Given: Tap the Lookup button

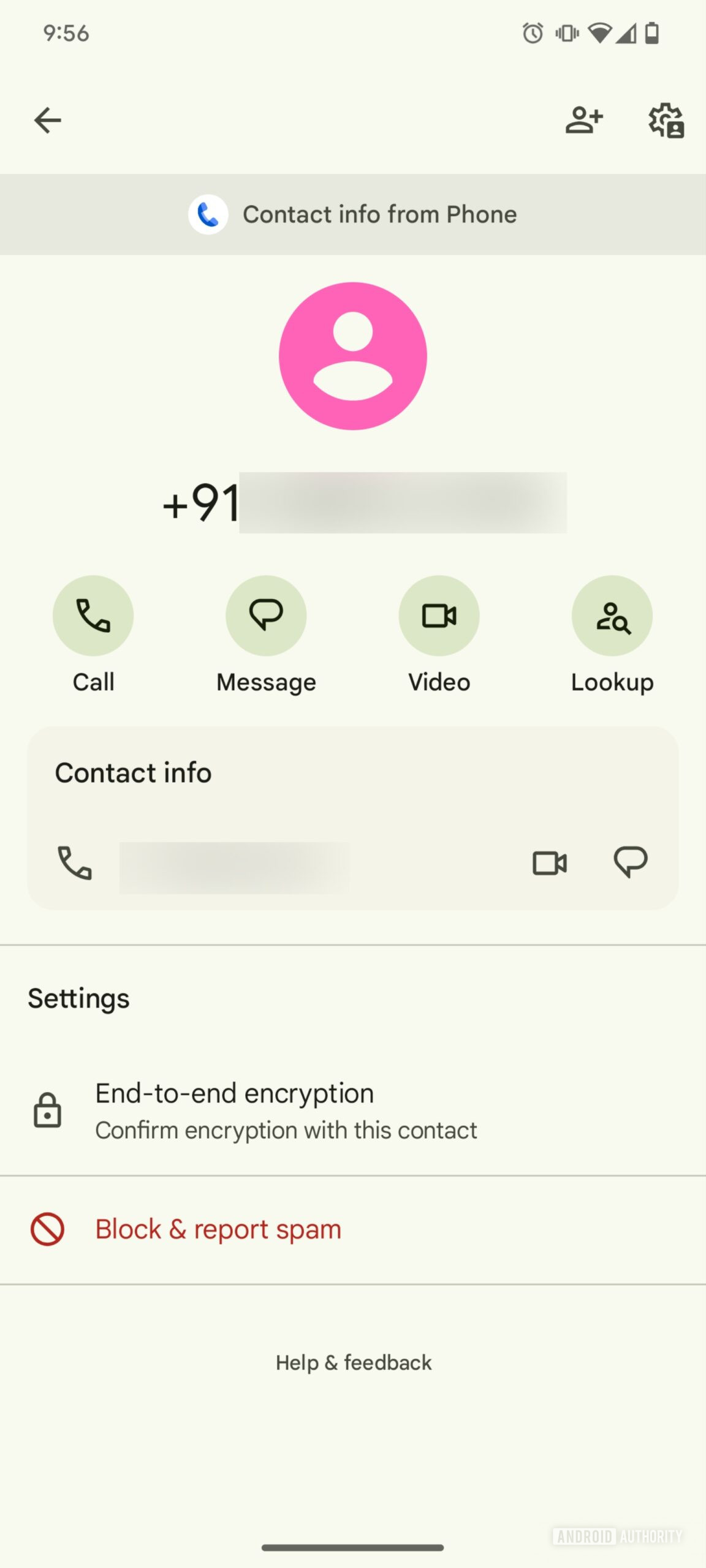Looking at the screenshot, I should pyautogui.click(x=612, y=616).
